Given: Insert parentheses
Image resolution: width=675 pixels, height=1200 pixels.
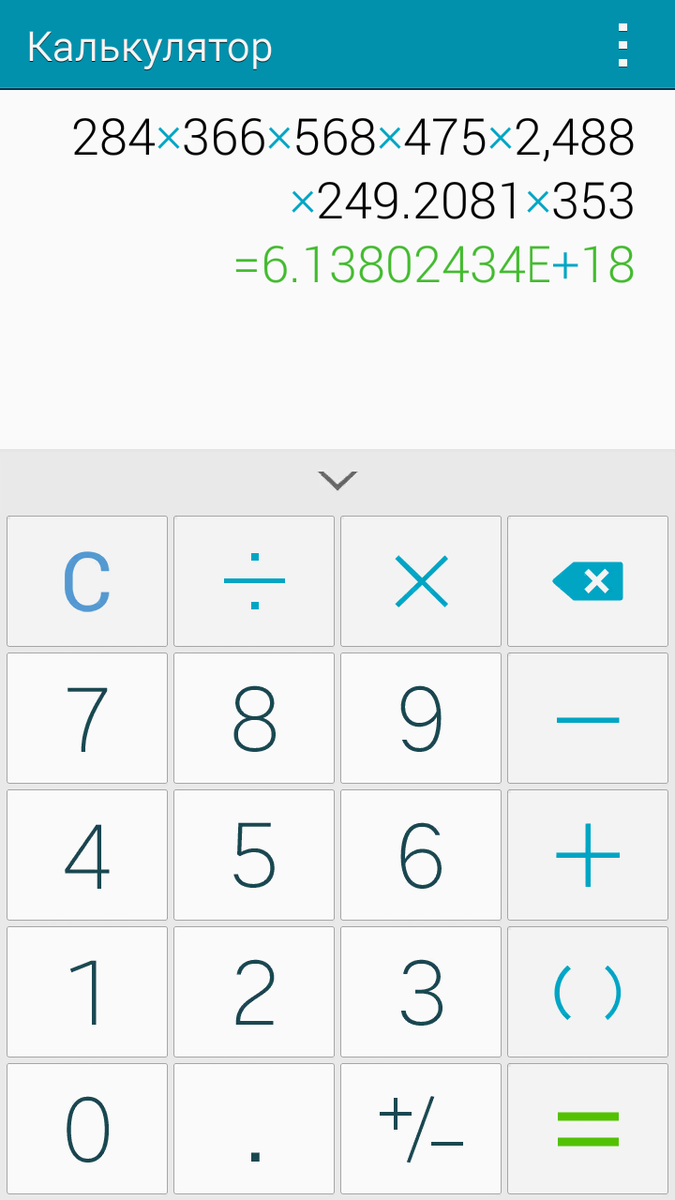Looking at the screenshot, I should pyautogui.click(x=588, y=992).
